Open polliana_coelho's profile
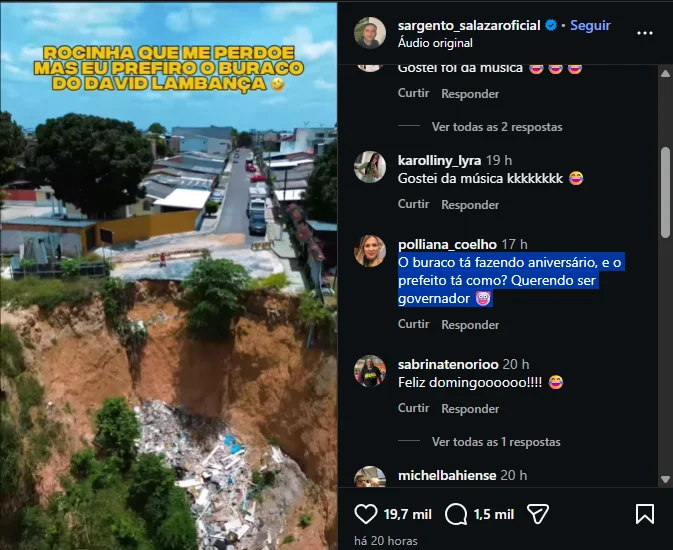The height and width of the screenshot is (550, 673). [441, 244]
